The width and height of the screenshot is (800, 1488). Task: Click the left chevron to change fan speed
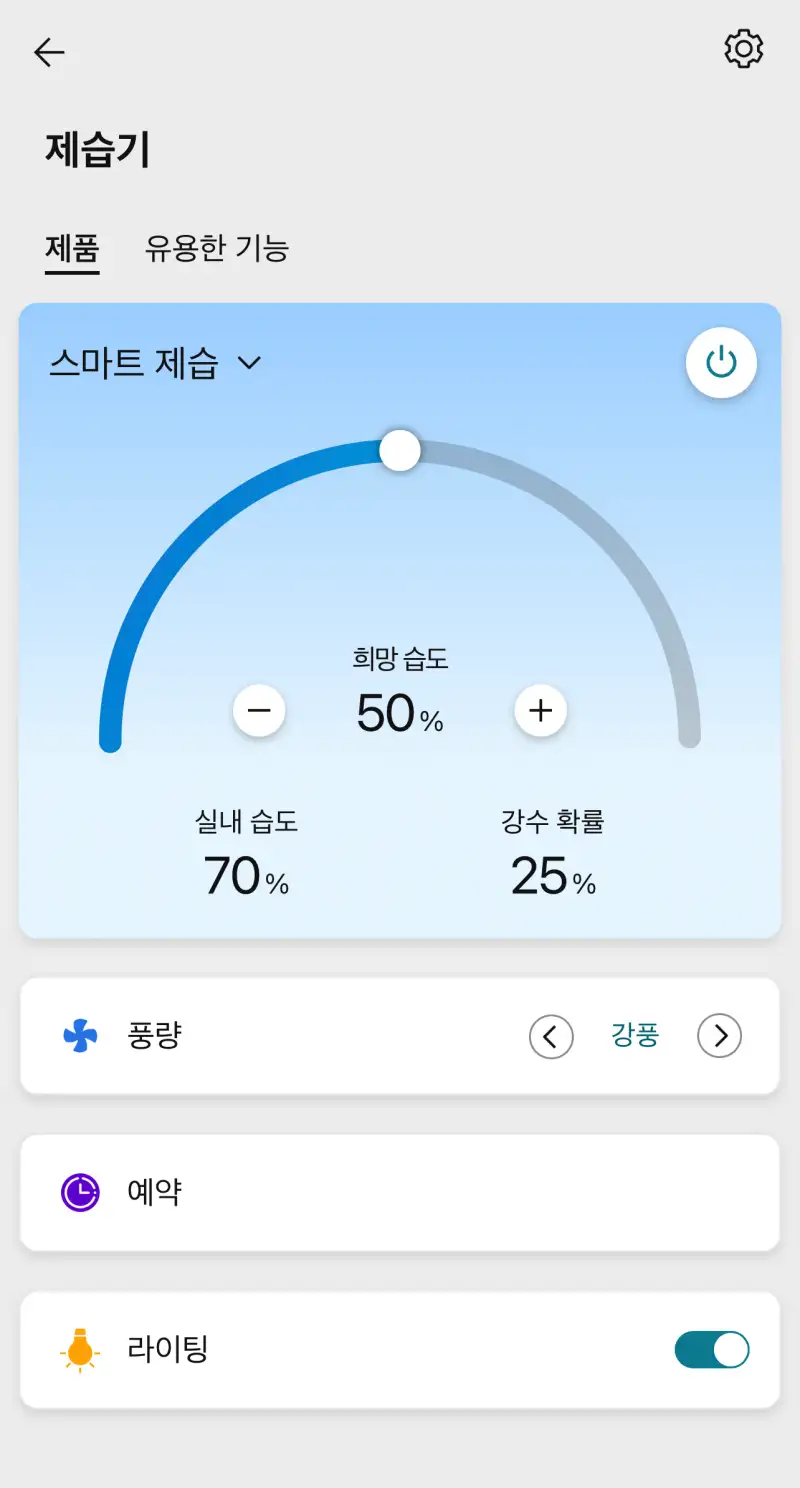[x=551, y=1036]
